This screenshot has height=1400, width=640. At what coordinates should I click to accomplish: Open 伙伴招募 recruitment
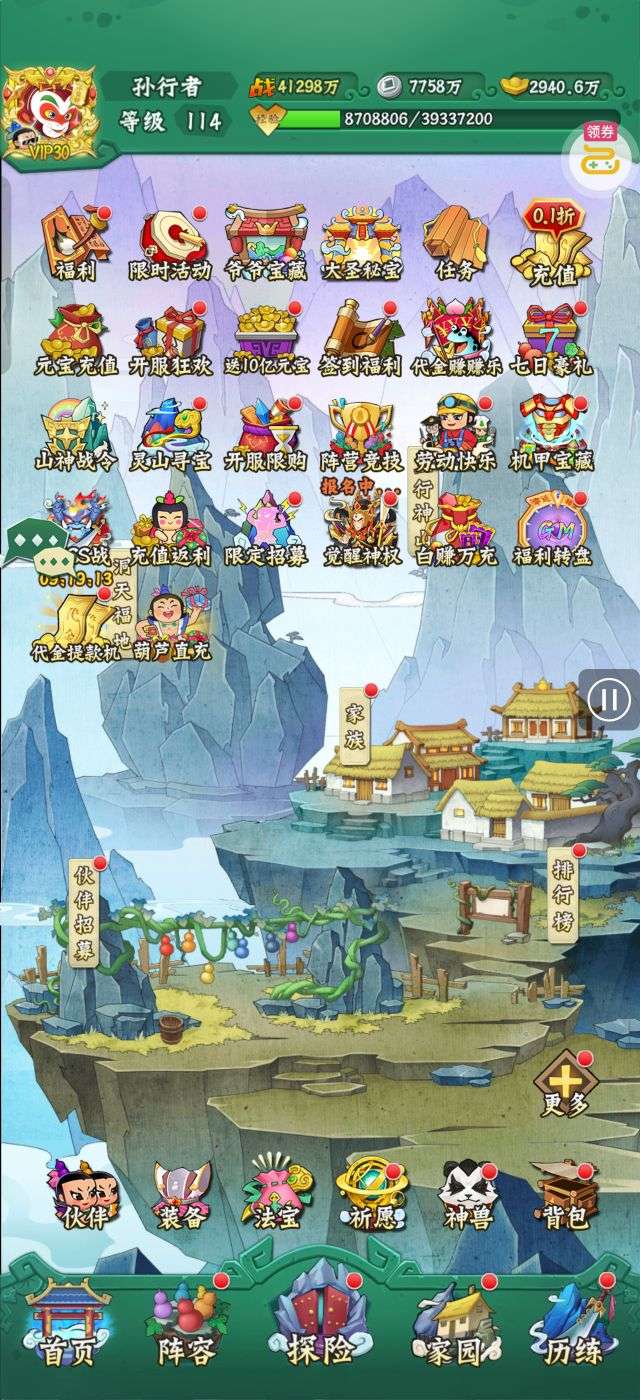click(x=85, y=911)
